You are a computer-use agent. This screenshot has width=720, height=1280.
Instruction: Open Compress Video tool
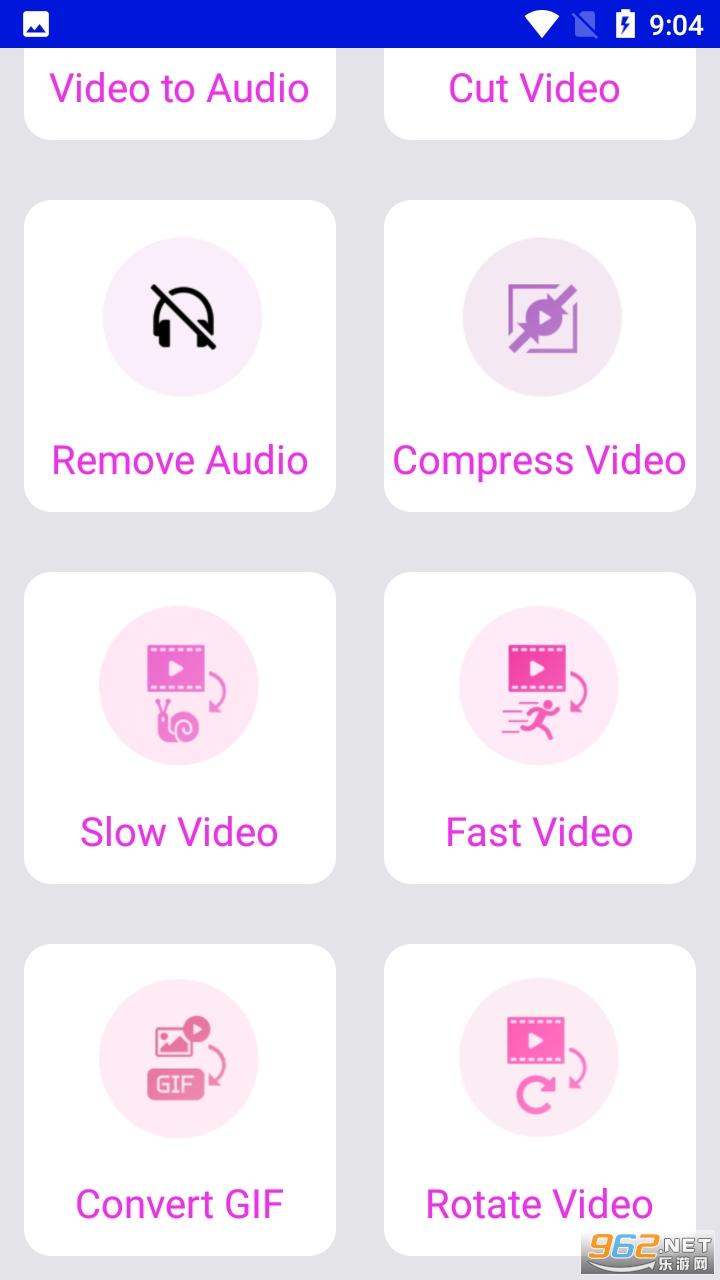(539, 356)
